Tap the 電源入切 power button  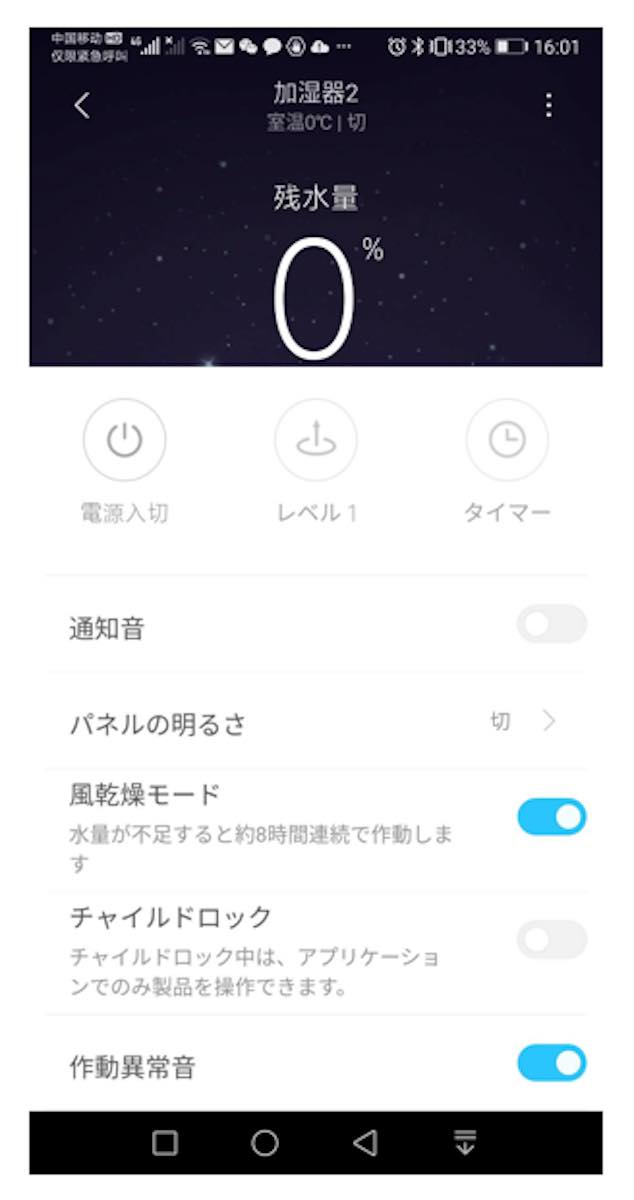(x=124, y=440)
